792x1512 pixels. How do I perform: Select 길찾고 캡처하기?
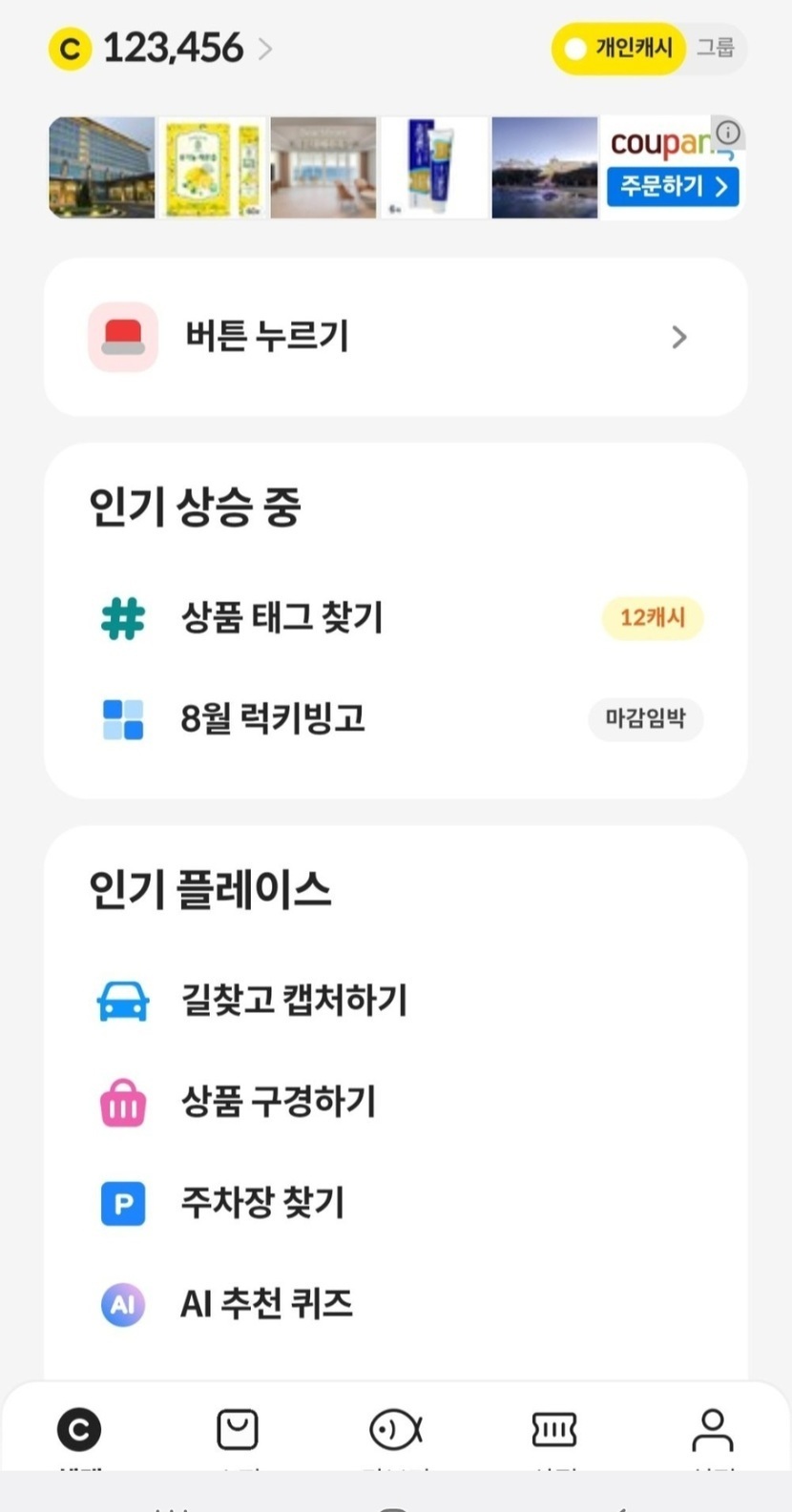point(395,1001)
